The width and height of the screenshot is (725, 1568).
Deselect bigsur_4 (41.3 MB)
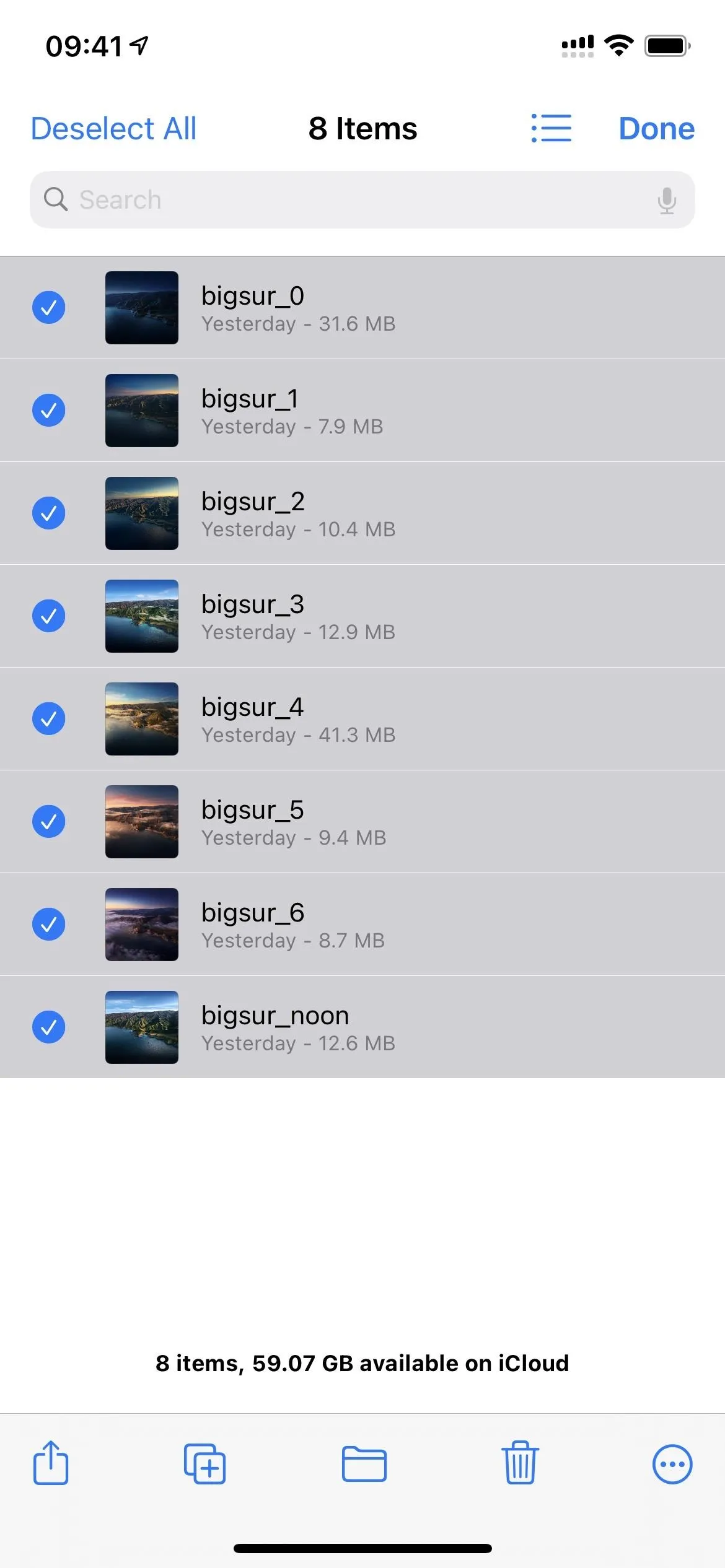49,718
